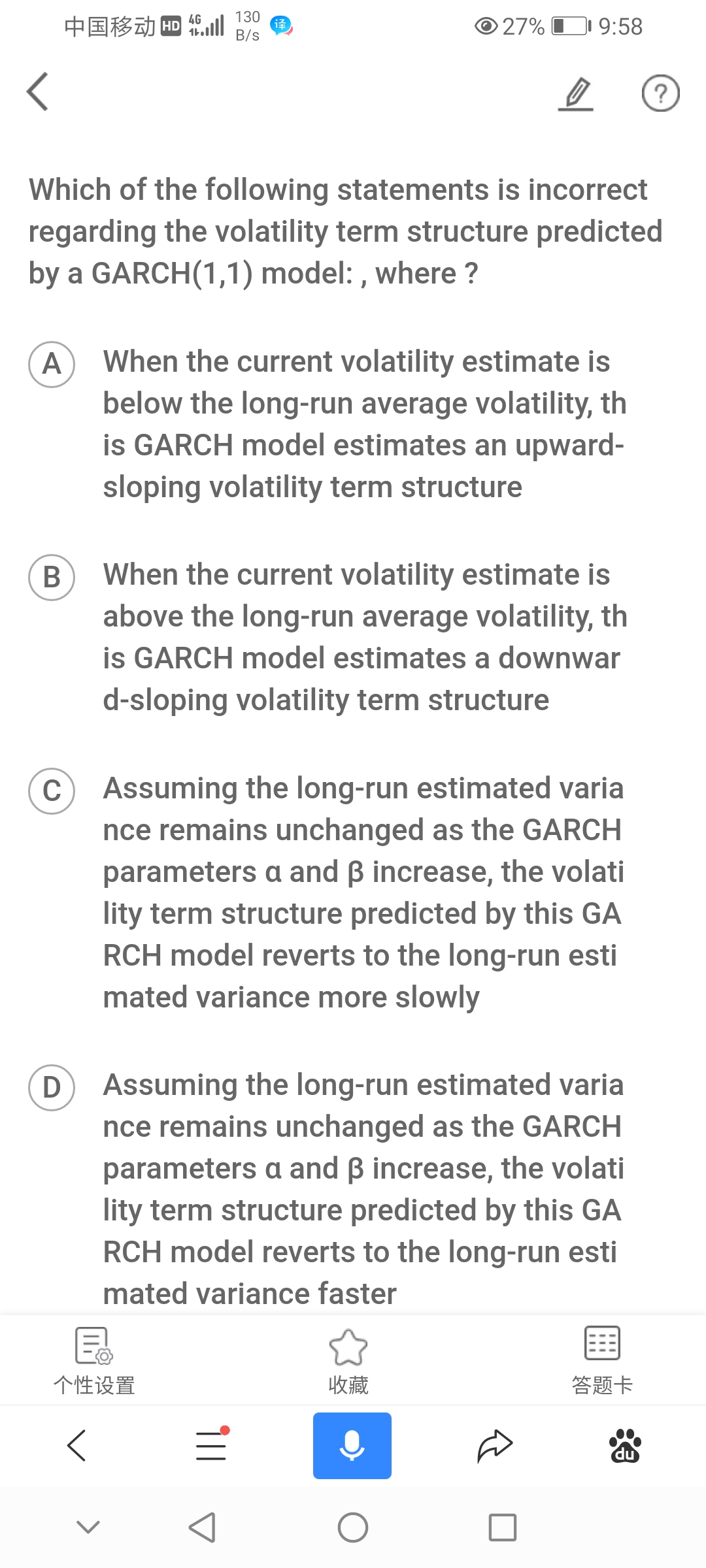Open the Baidu paw home icon

click(x=625, y=1445)
